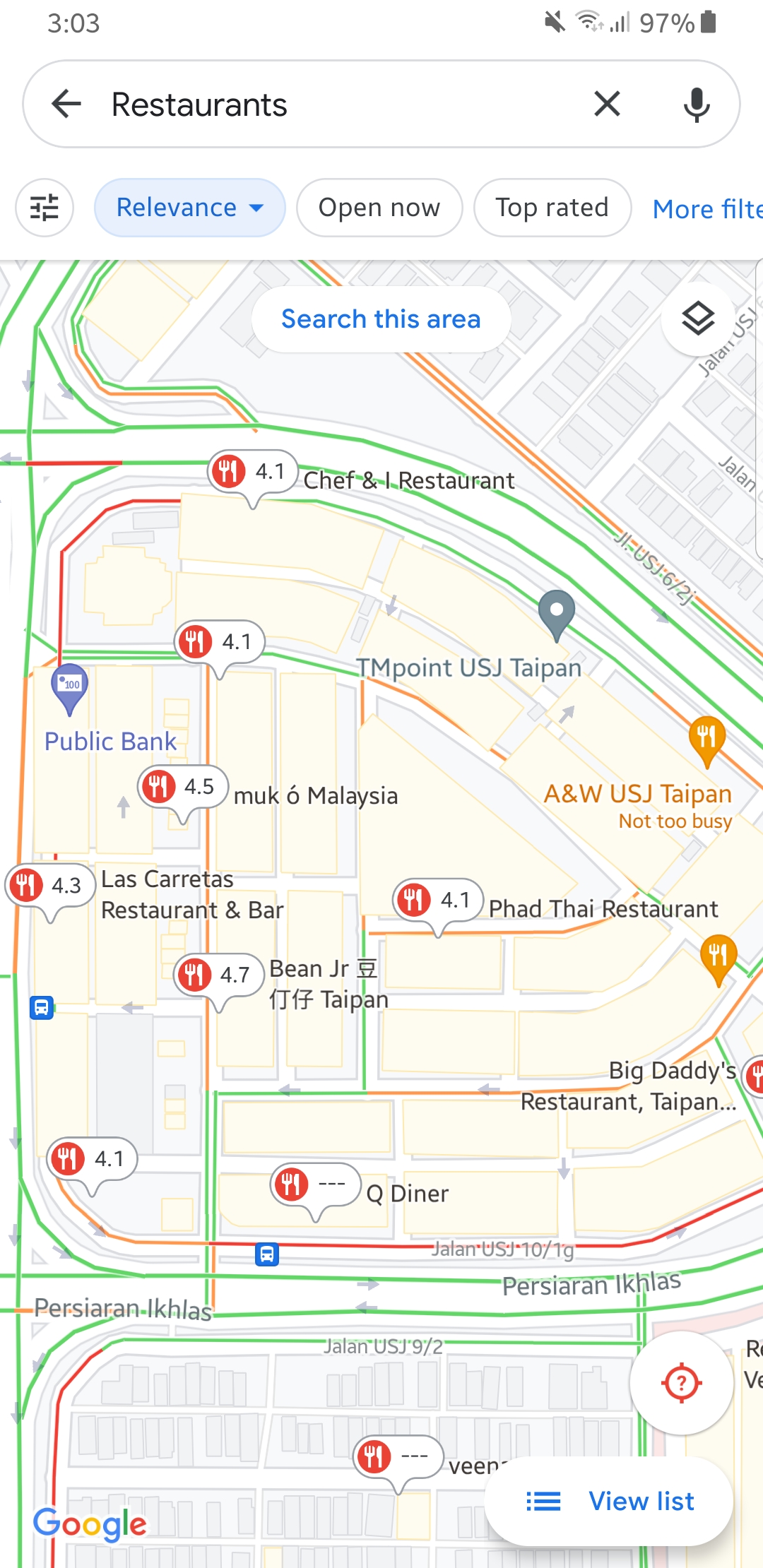Tap the Public Bank marker
Image resolution: width=763 pixels, height=1568 pixels.
click(69, 686)
